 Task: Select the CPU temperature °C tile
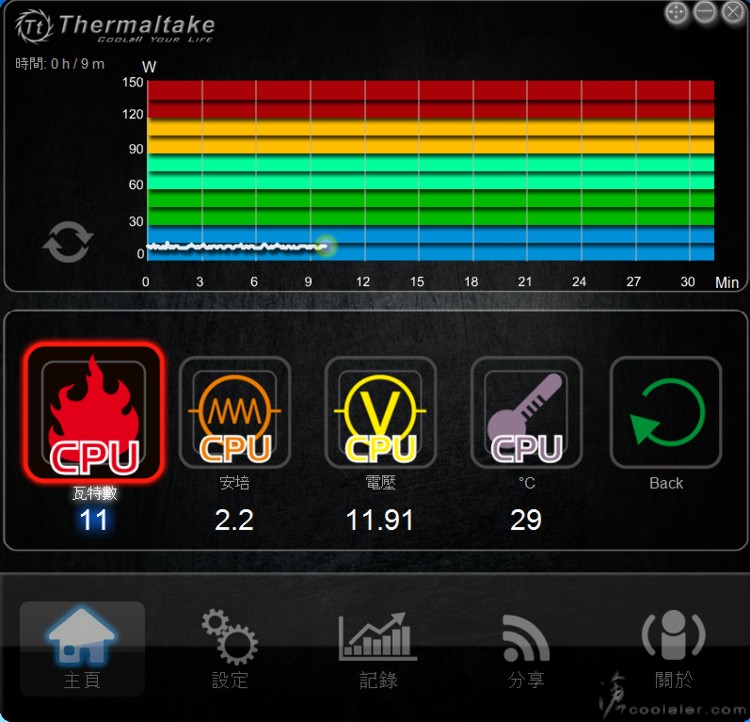pos(526,412)
